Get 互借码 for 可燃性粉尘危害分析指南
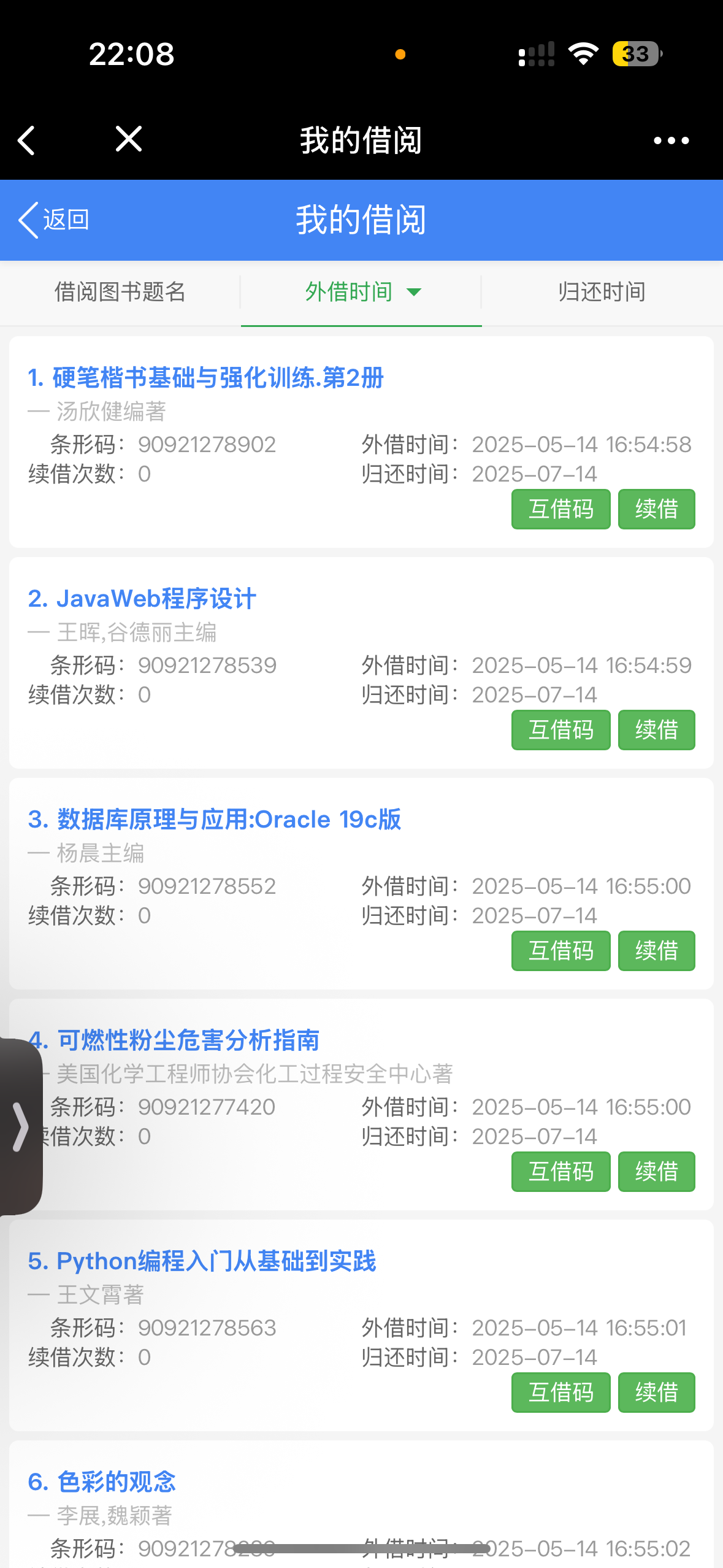Screen dimensions: 723x1568 pos(560,1172)
